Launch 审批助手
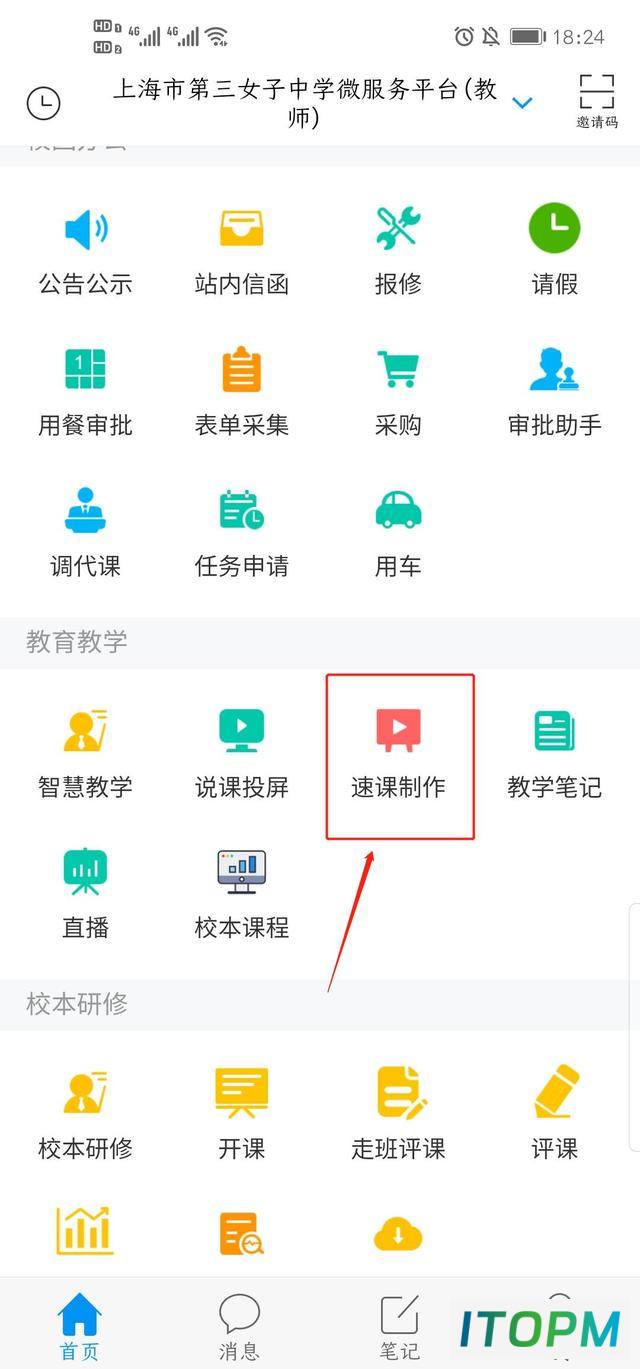Viewport: 640px width, 1369px height. pos(555,392)
